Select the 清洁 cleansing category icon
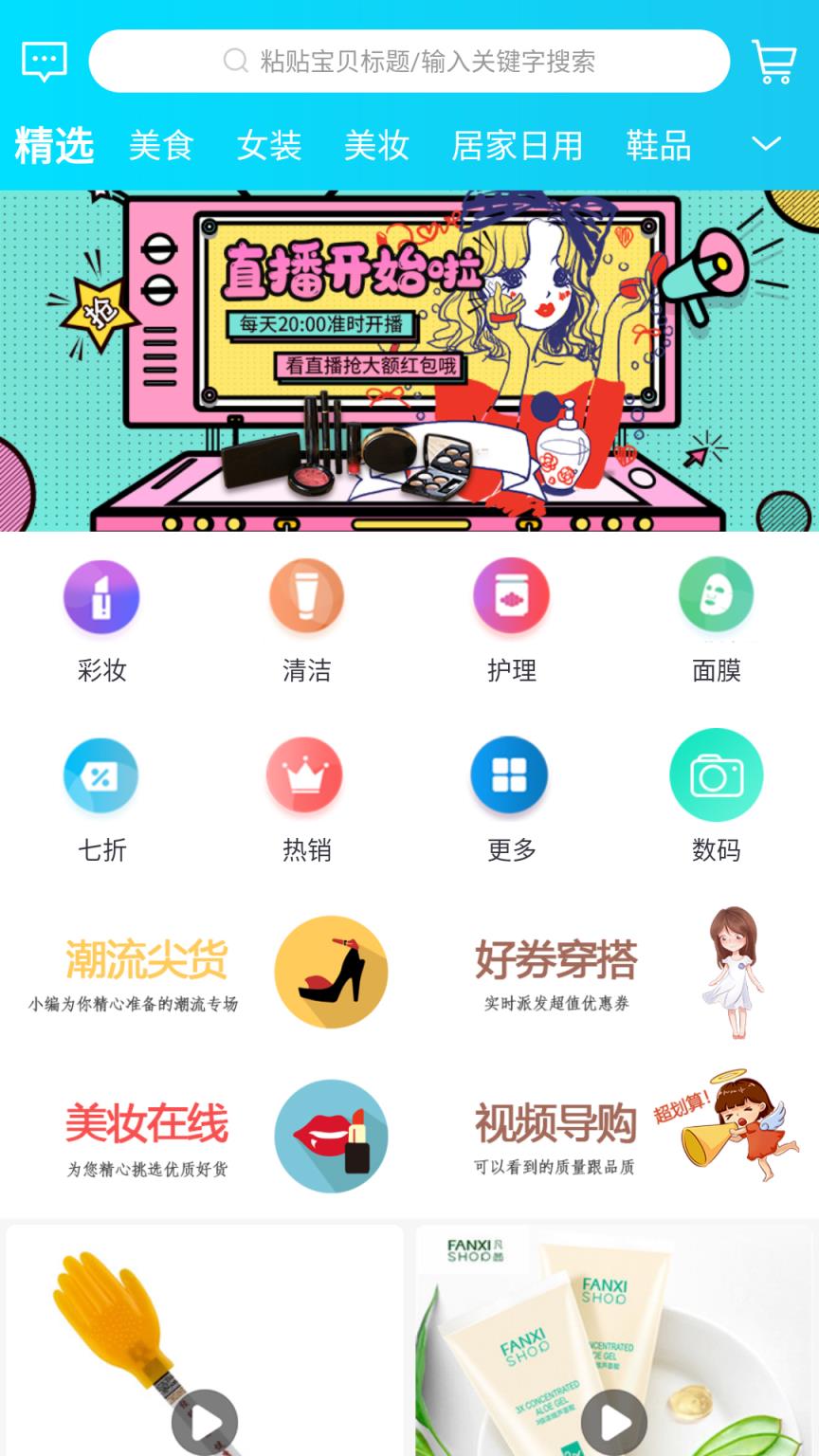This screenshot has width=819, height=1456. (306, 596)
